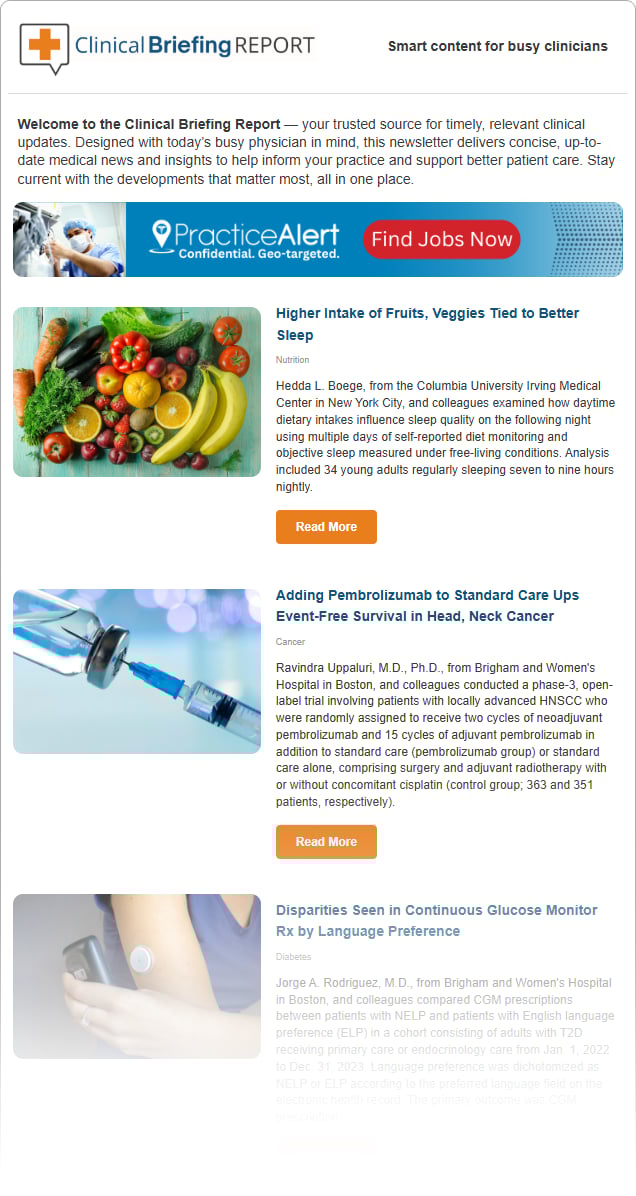
Task: Open the Fruits, Veggies Better Sleep headline
Action: pyautogui.click(x=427, y=324)
